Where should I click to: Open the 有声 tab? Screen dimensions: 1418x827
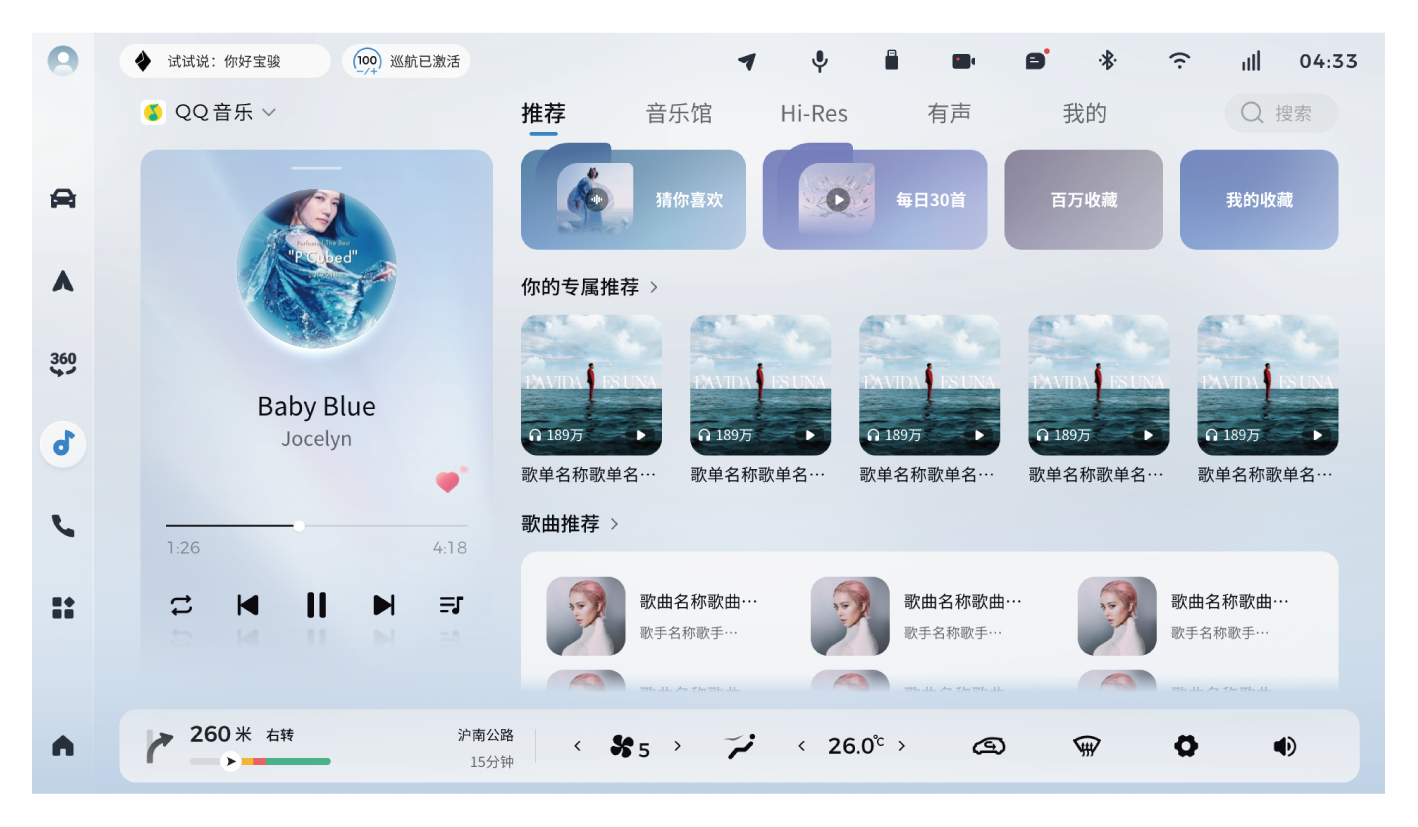tap(949, 114)
